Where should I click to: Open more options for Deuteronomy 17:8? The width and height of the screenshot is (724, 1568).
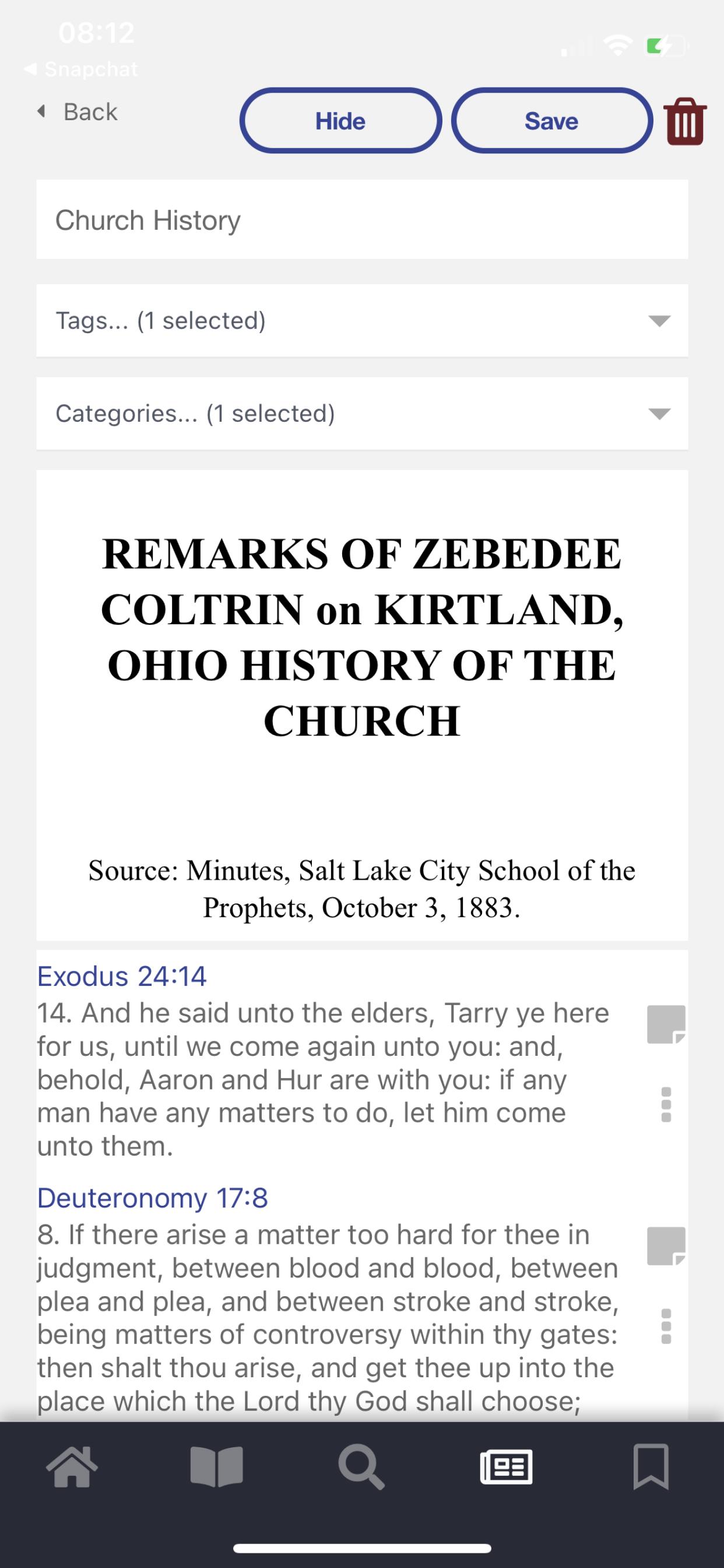coord(666,1326)
